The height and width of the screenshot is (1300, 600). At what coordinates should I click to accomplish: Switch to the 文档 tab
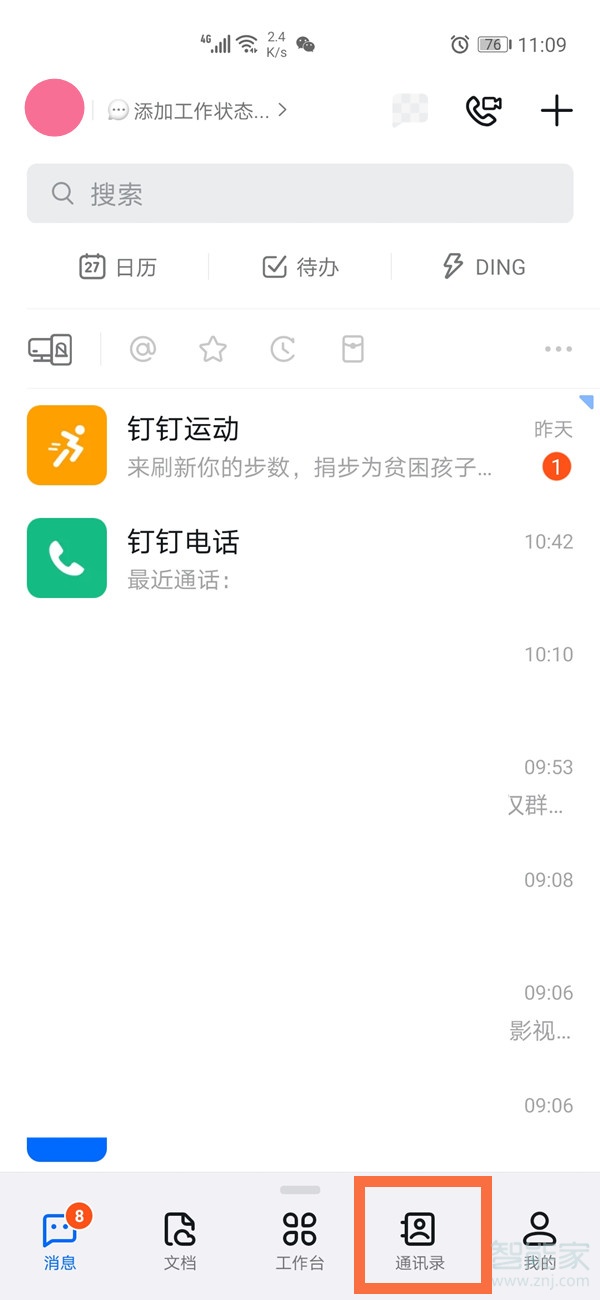pyautogui.click(x=180, y=1240)
